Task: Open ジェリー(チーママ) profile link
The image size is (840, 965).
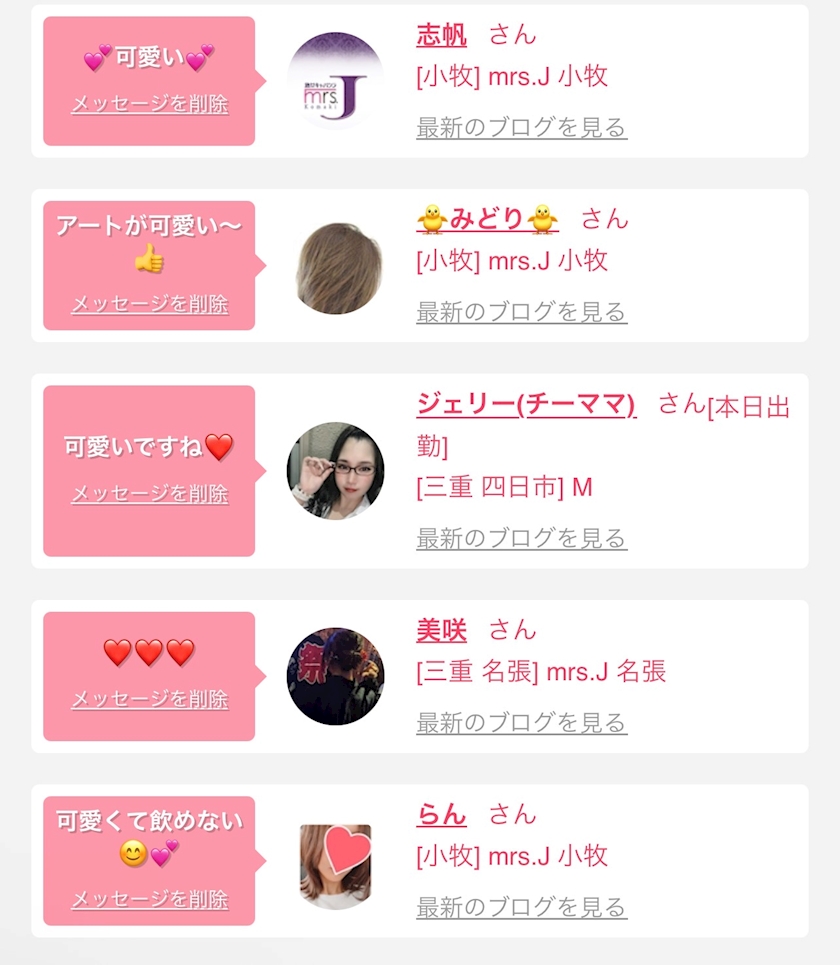Action: click(526, 404)
